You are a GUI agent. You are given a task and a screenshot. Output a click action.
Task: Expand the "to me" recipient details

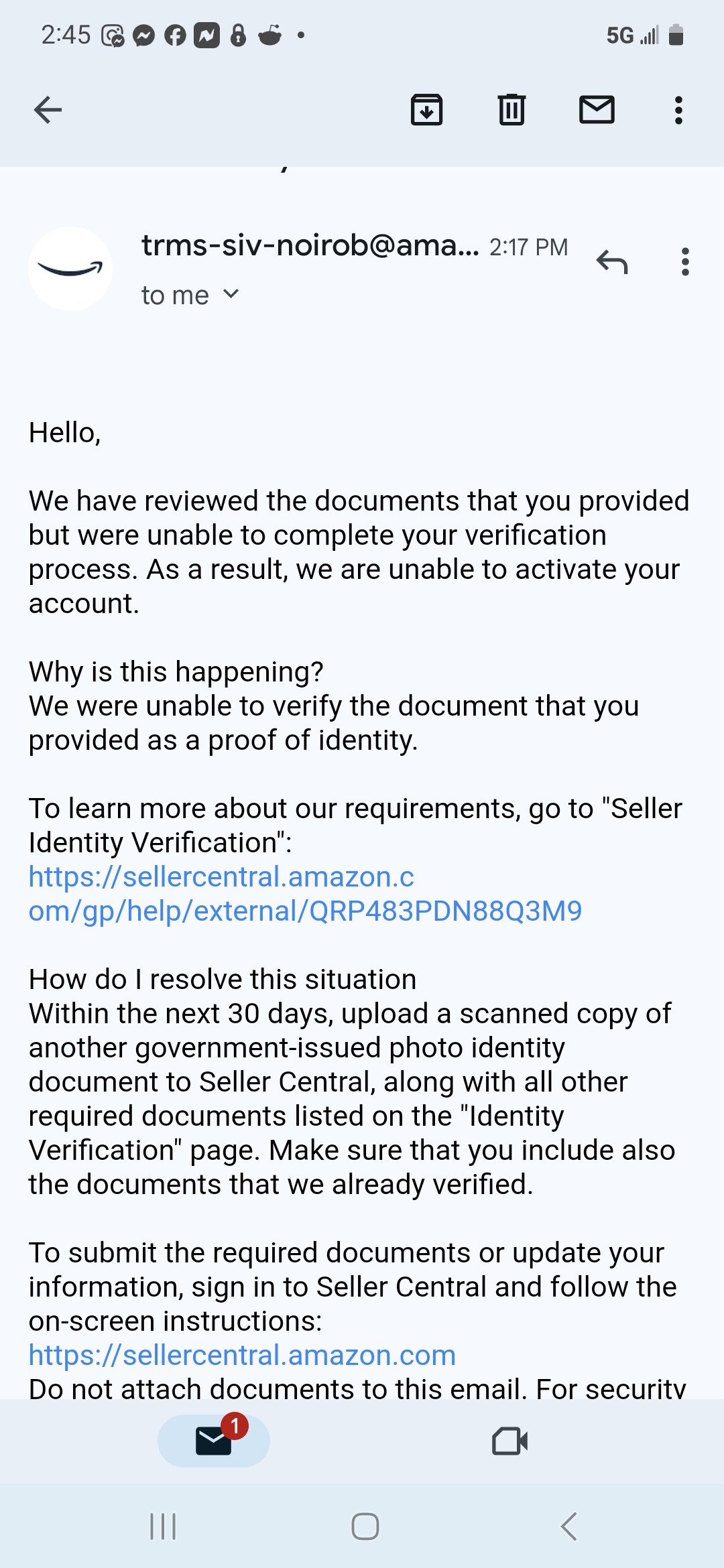pos(190,295)
